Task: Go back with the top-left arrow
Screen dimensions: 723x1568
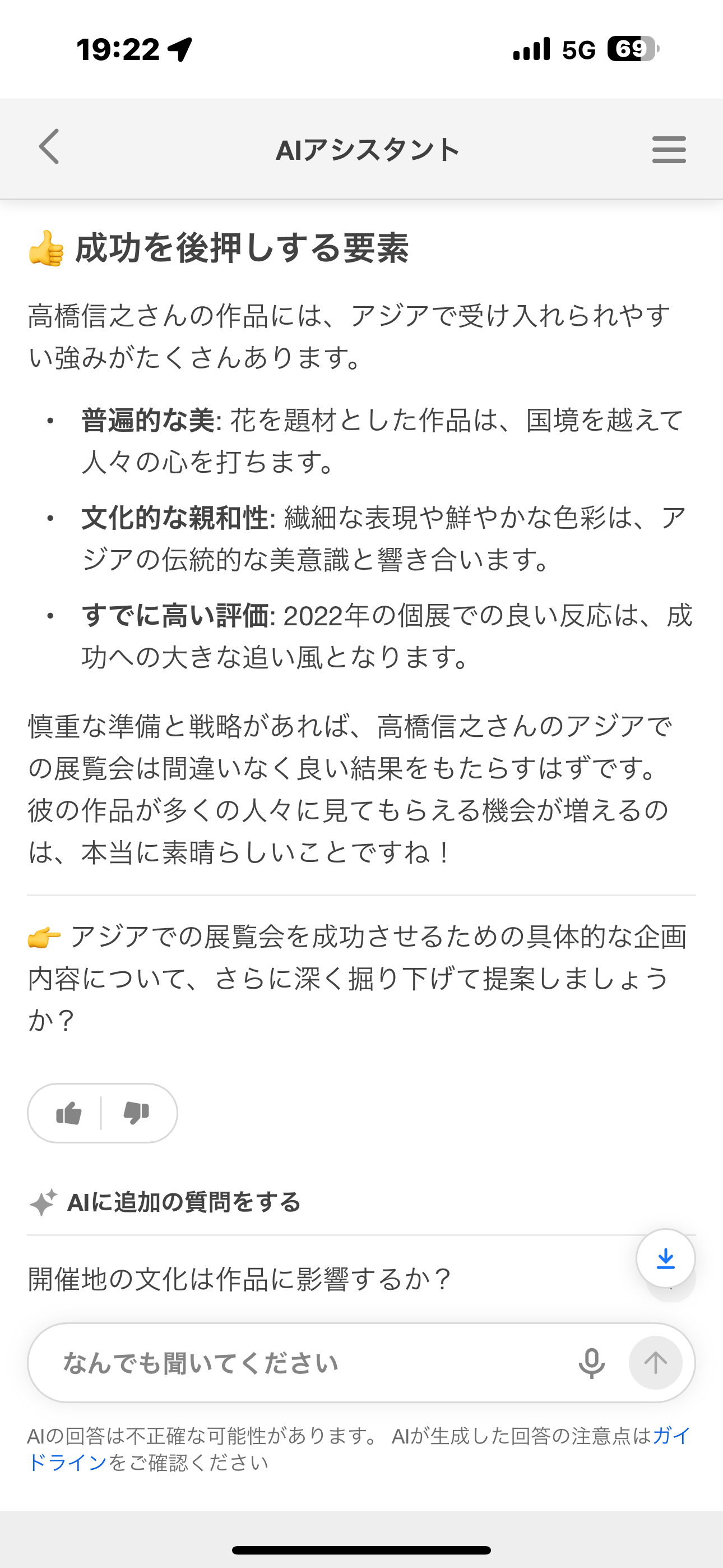Action: tap(49, 147)
